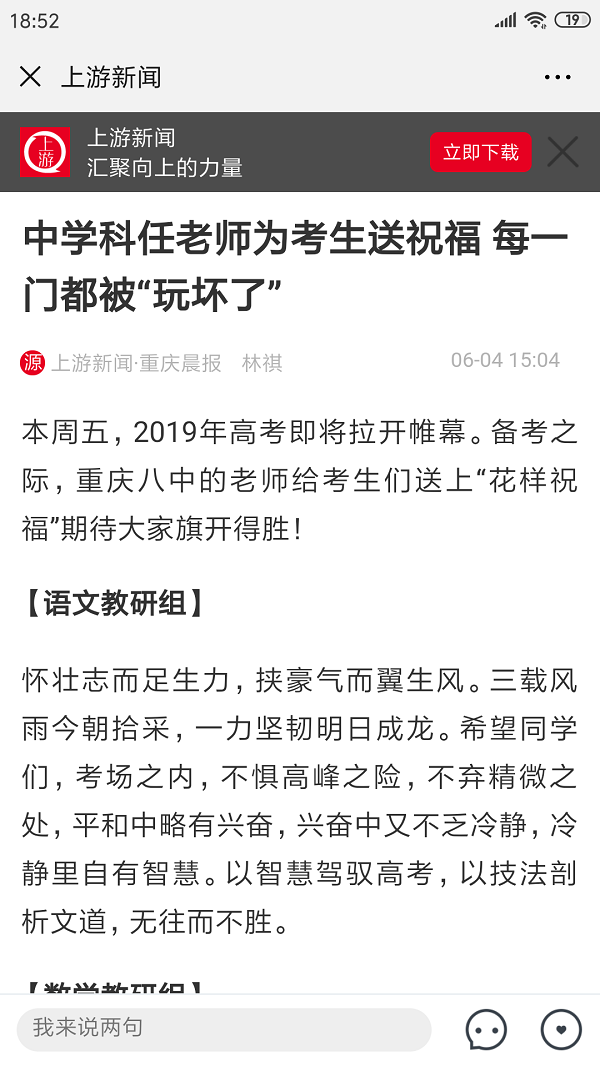Open the 上游新闻 logo in the banner

click(45, 152)
